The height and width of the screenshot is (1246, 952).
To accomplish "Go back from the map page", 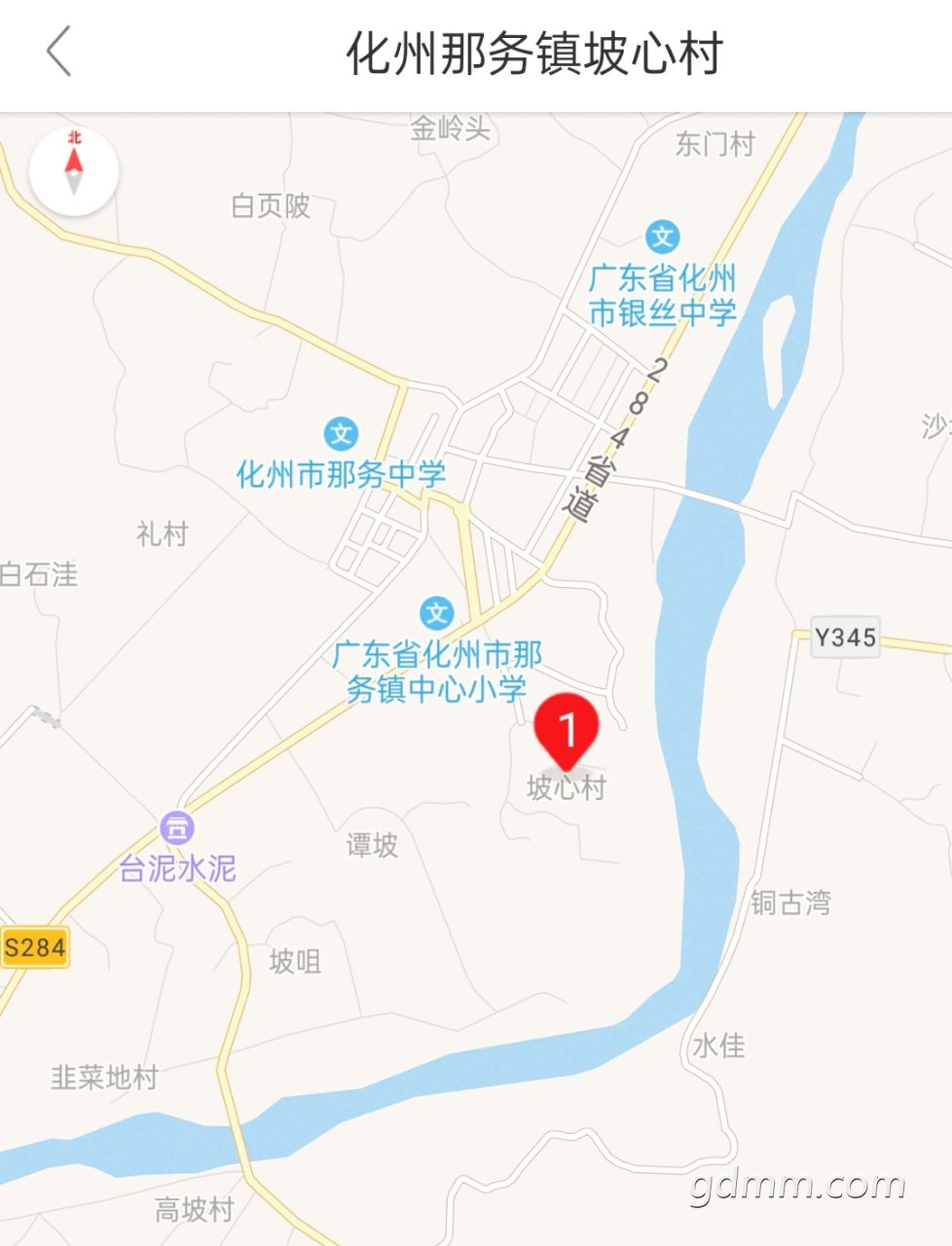I will [59, 52].
